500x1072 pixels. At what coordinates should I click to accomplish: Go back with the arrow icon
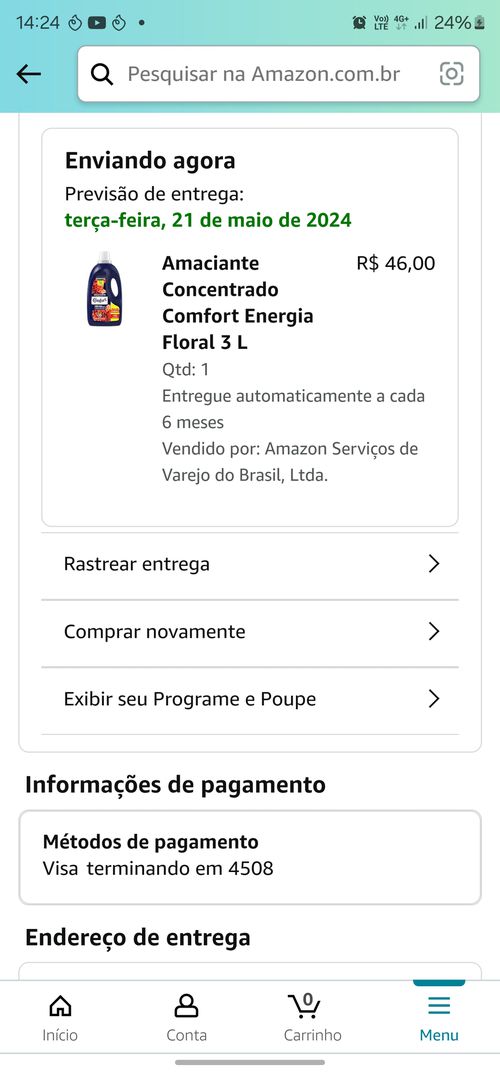coord(29,74)
